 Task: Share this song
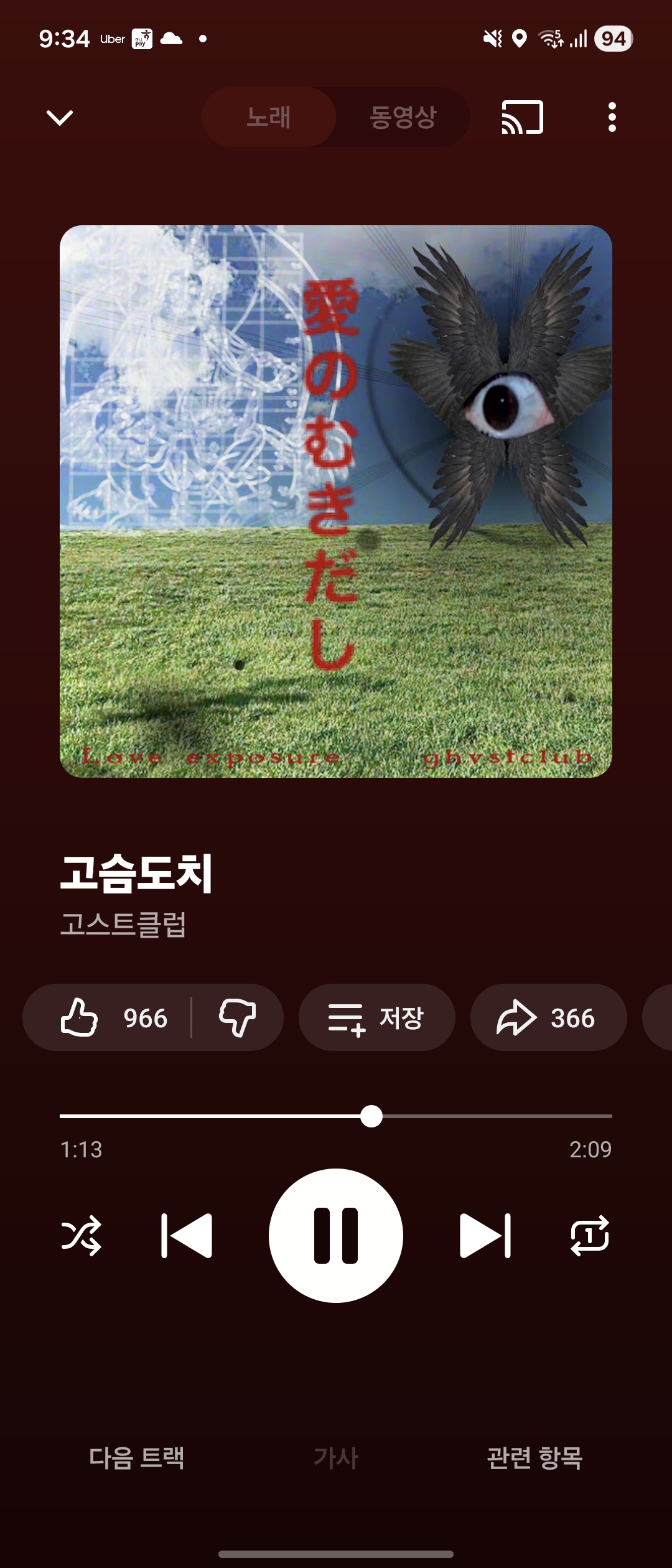[x=548, y=1018]
